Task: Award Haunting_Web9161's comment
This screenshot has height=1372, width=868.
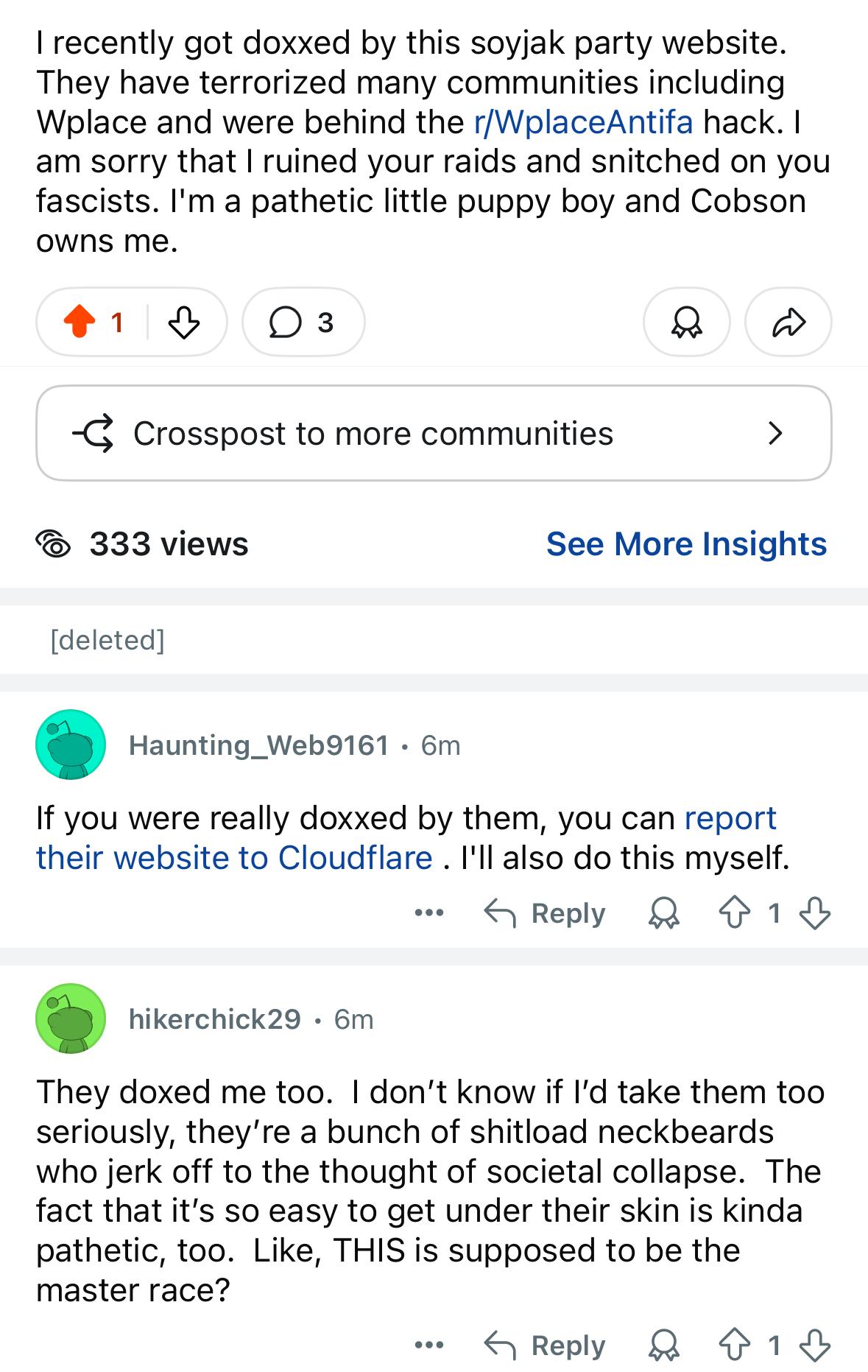Action: [x=663, y=913]
